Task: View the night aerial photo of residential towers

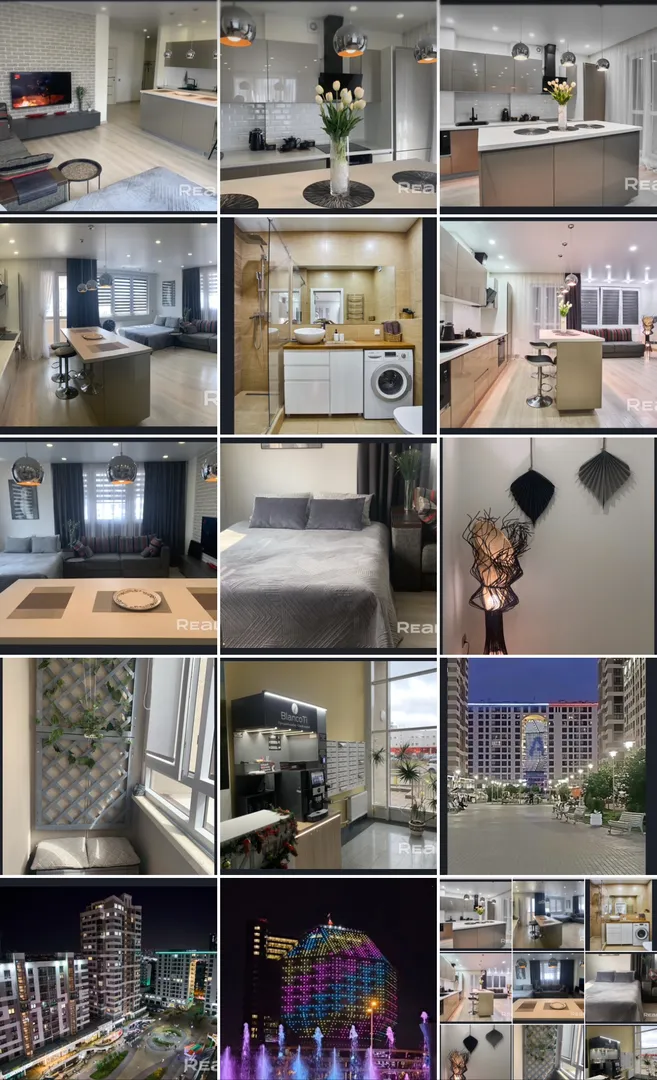Action: (x=108, y=980)
